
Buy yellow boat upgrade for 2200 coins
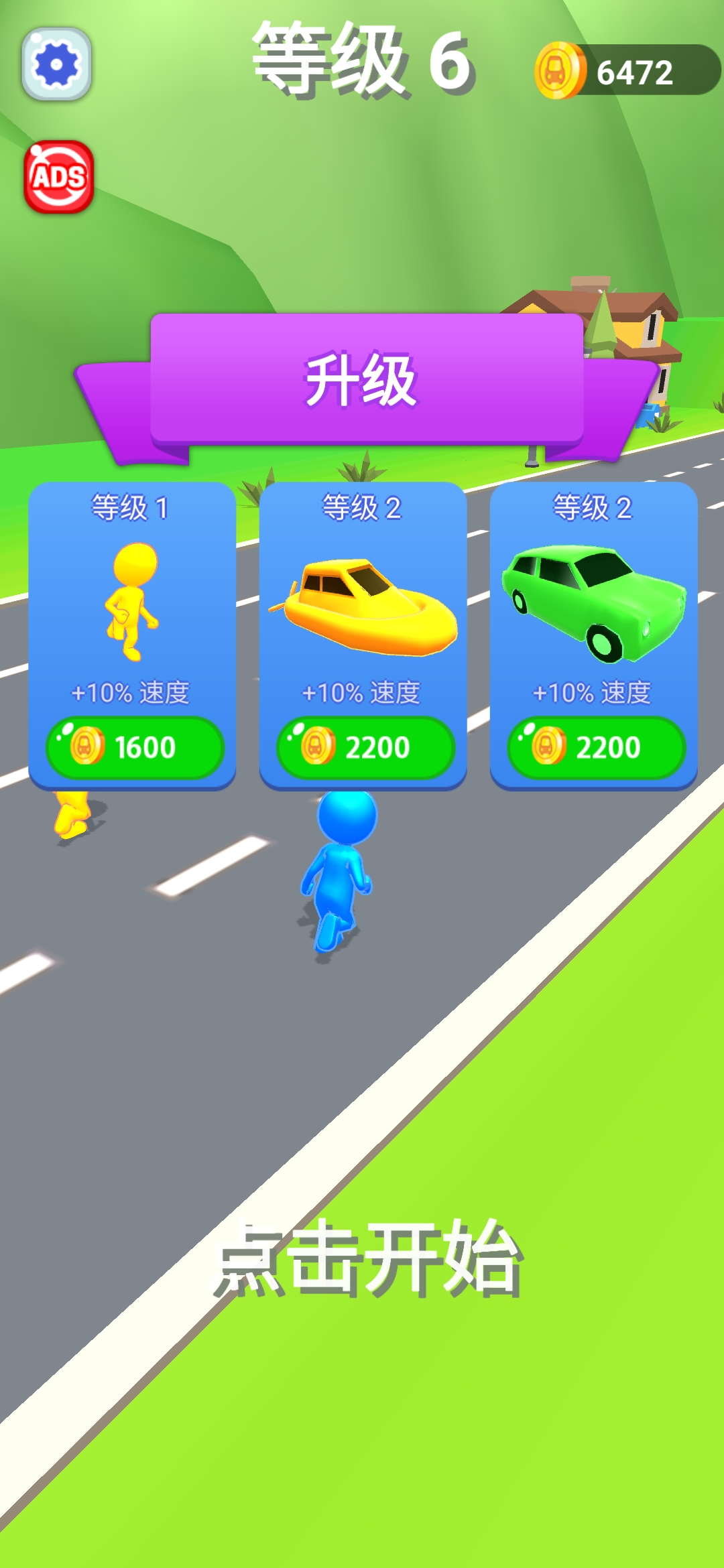[x=365, y=747]
